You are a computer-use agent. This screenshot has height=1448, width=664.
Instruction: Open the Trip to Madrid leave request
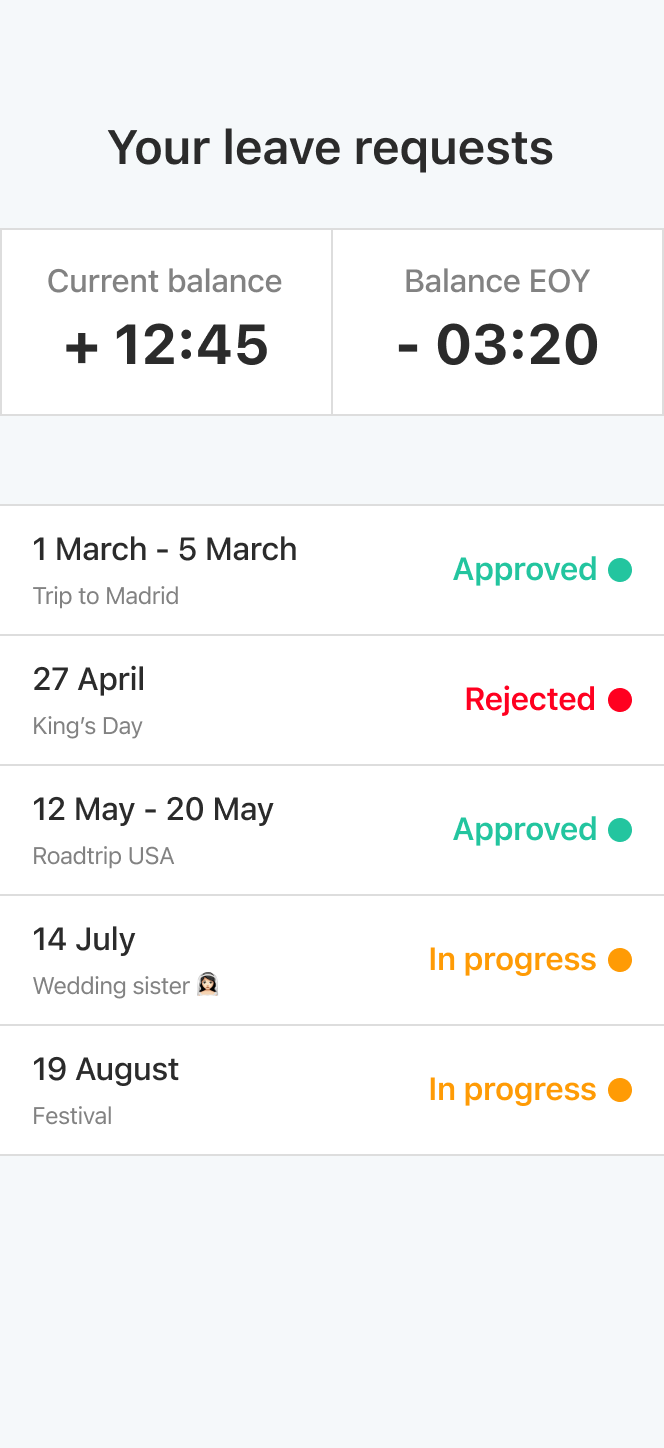click(331, 570)
